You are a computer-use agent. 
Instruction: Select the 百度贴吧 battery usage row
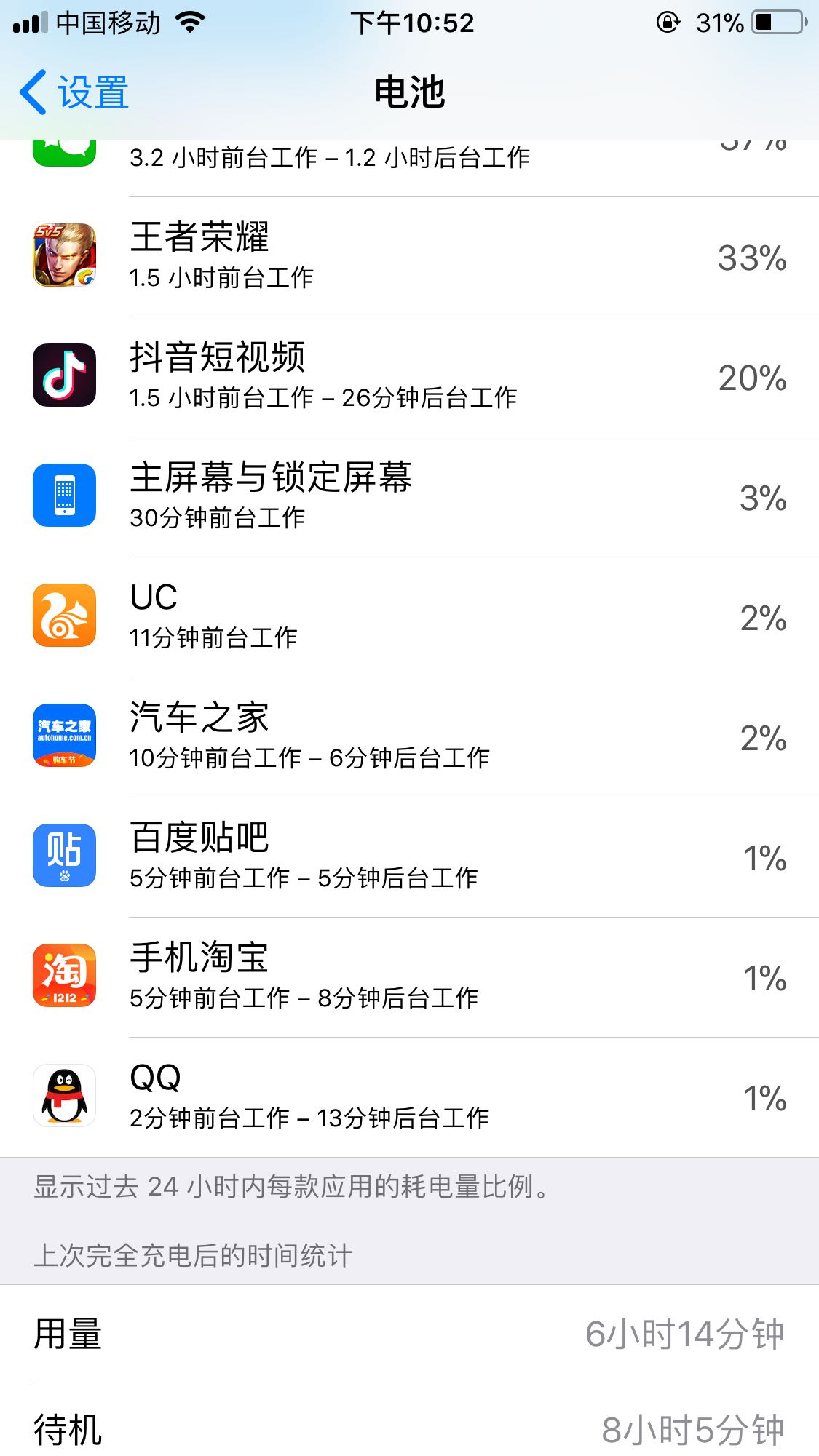[409, 857]
